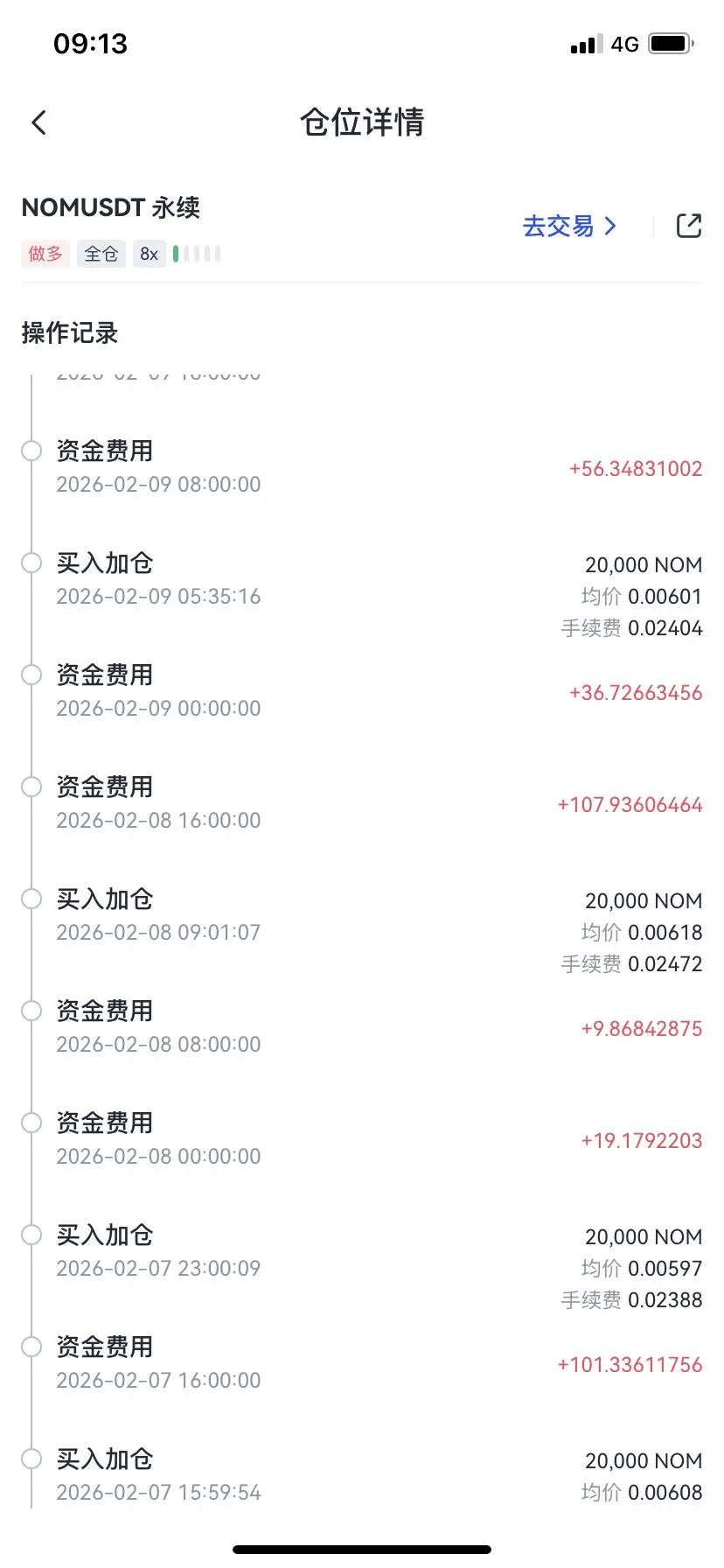Go back from the 仓位详情 page
Viewport: 724px width, 1568px height.
pyautogui.click(x=38, y=122)
